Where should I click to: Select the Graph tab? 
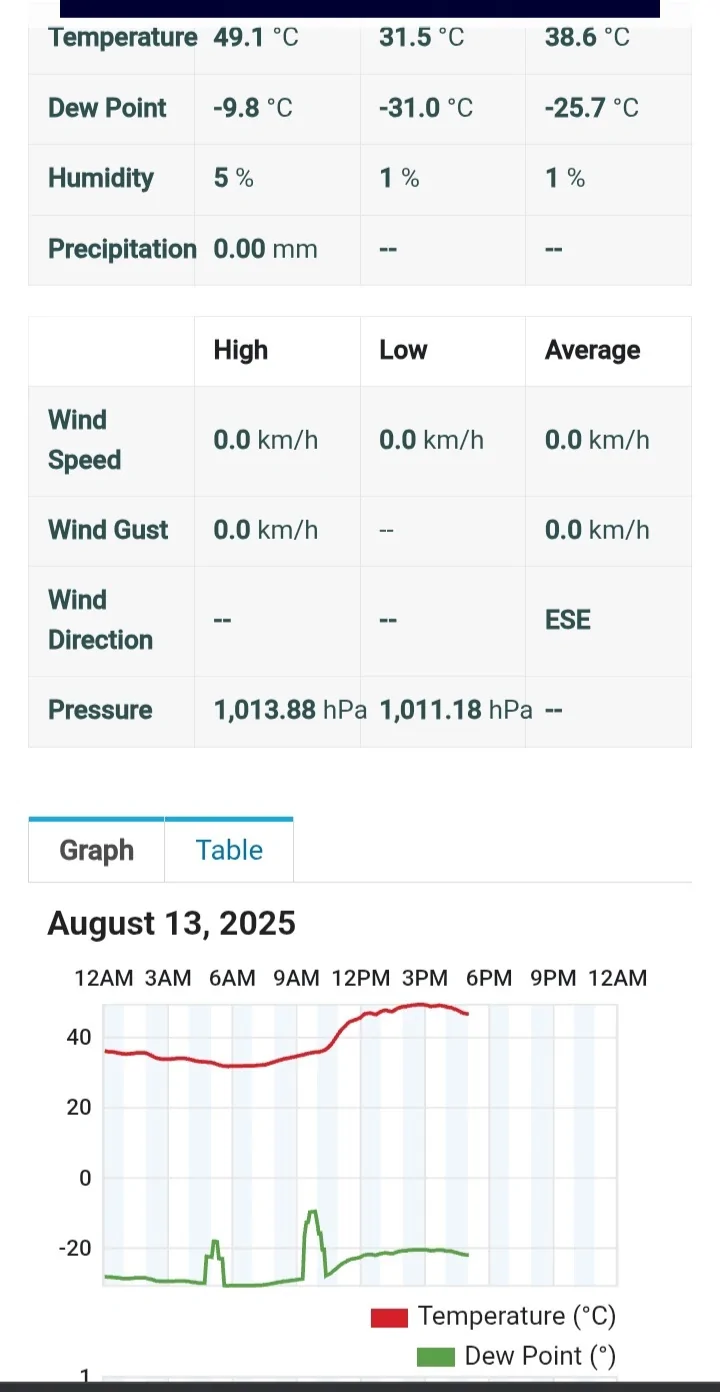point(96,850)
